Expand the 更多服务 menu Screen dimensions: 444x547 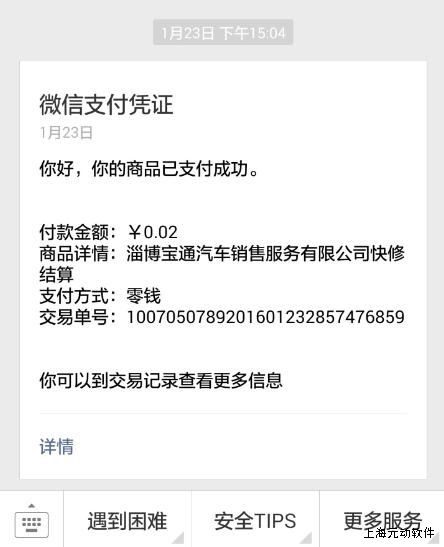[382, 520]
